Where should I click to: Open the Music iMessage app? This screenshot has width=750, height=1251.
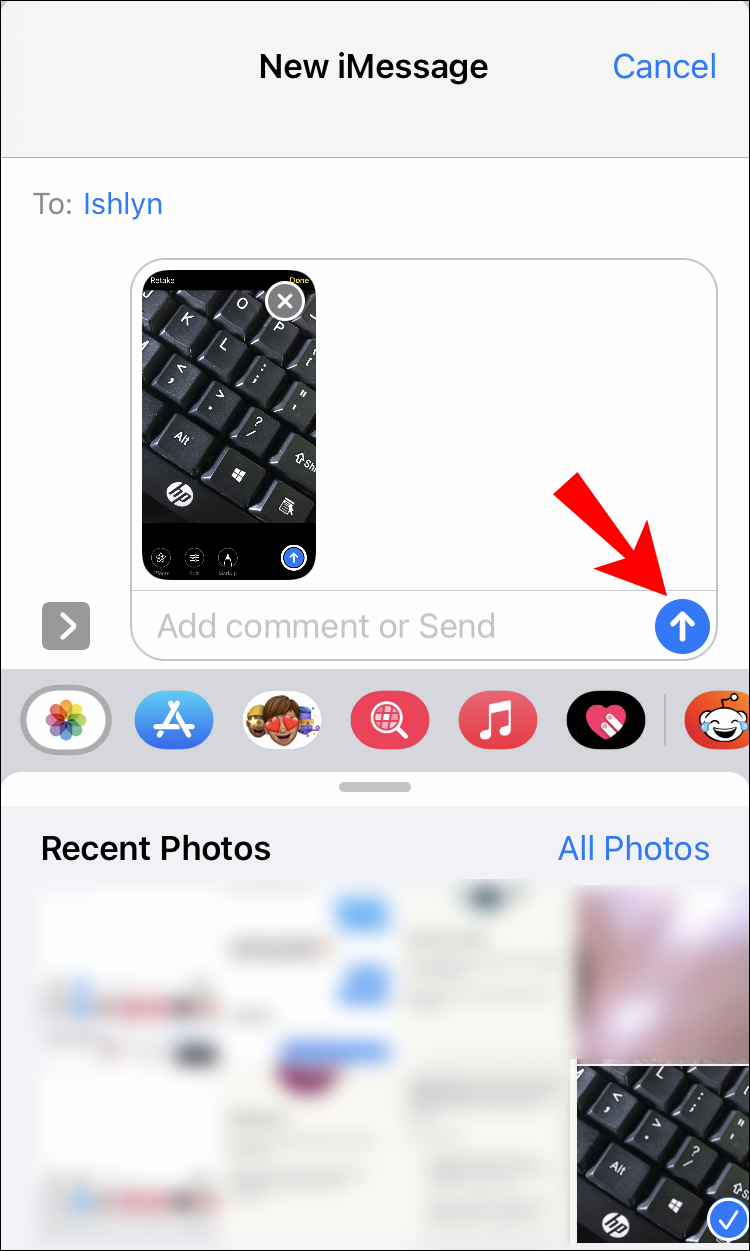[498, 719]
